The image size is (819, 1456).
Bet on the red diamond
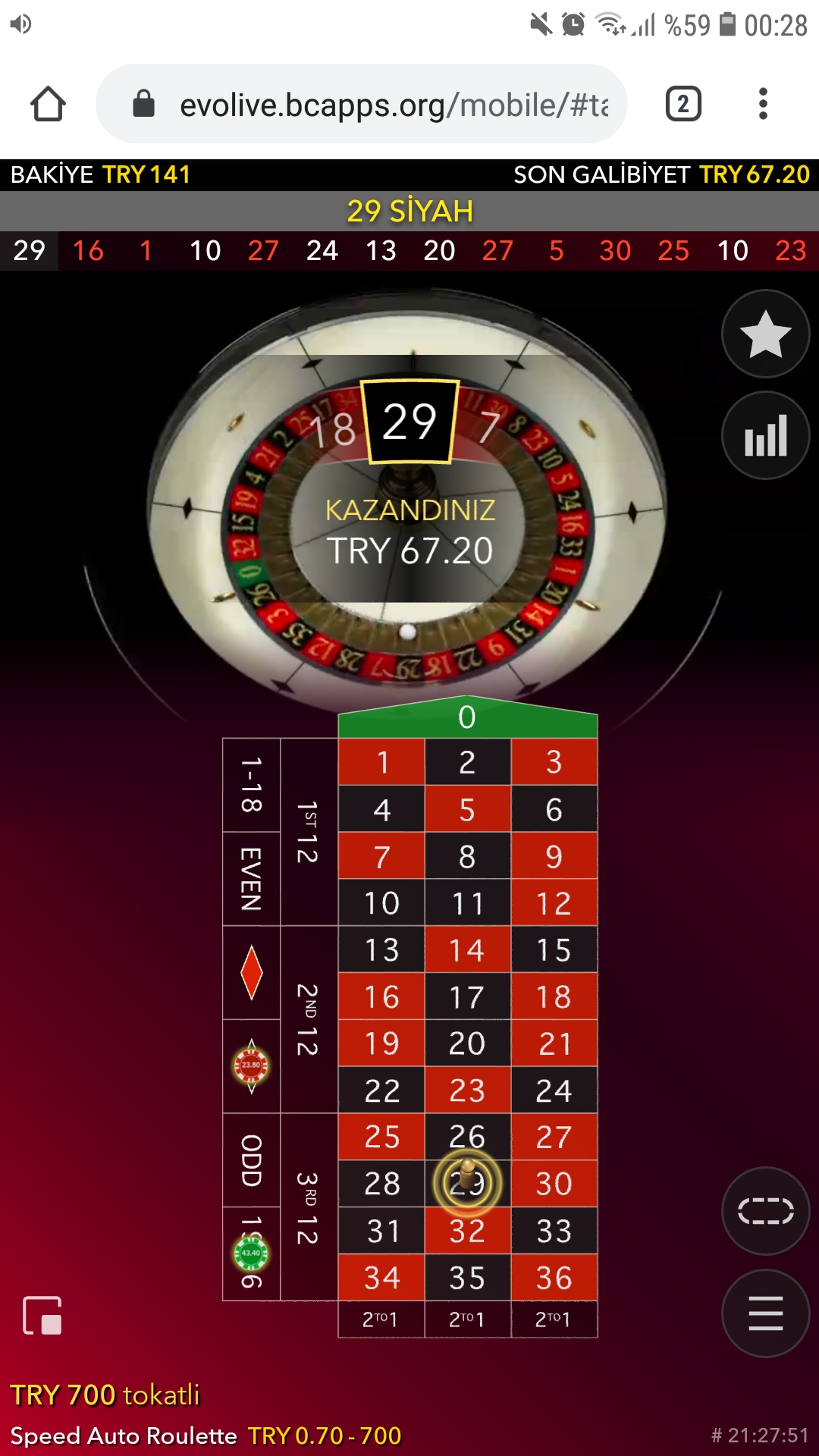pos(251,972)
